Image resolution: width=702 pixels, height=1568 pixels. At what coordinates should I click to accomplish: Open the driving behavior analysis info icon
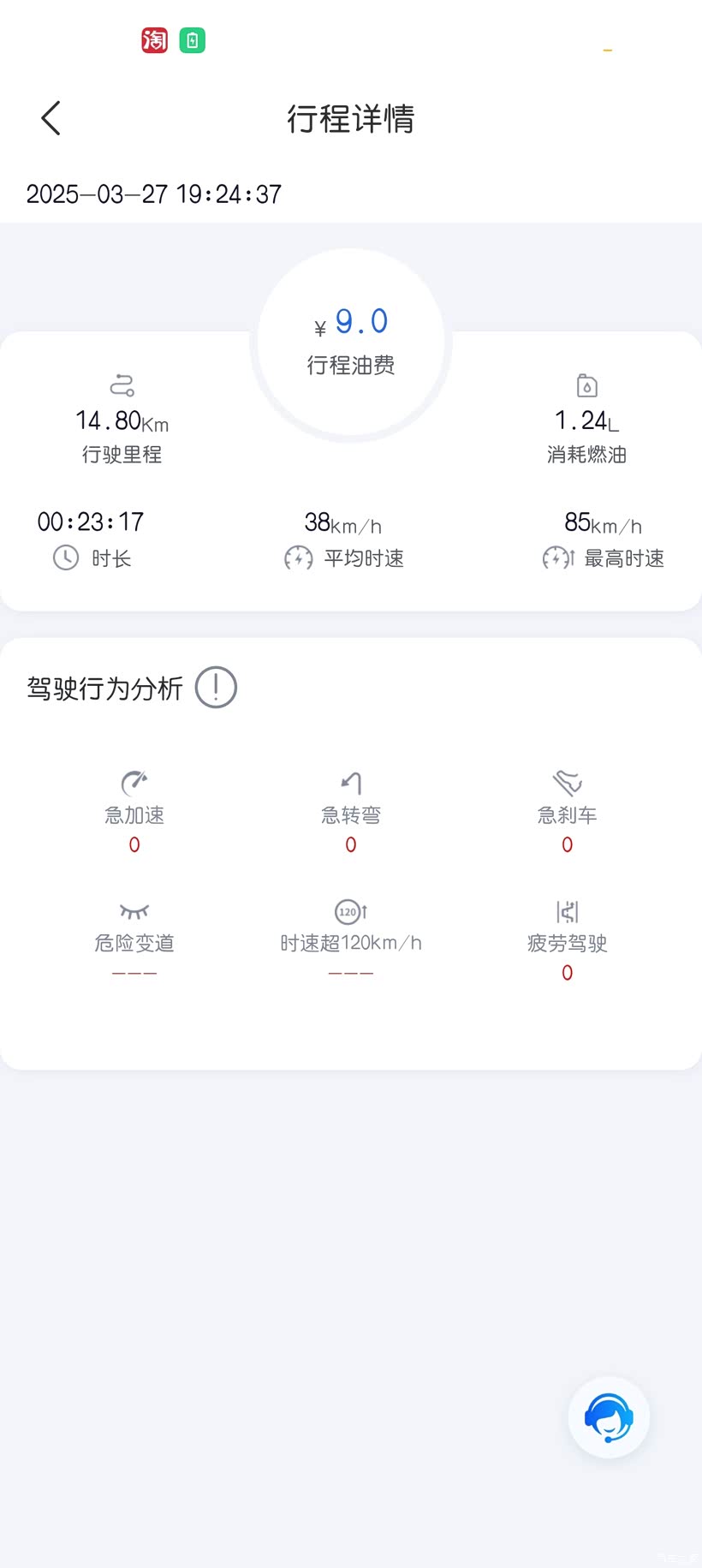216,687
